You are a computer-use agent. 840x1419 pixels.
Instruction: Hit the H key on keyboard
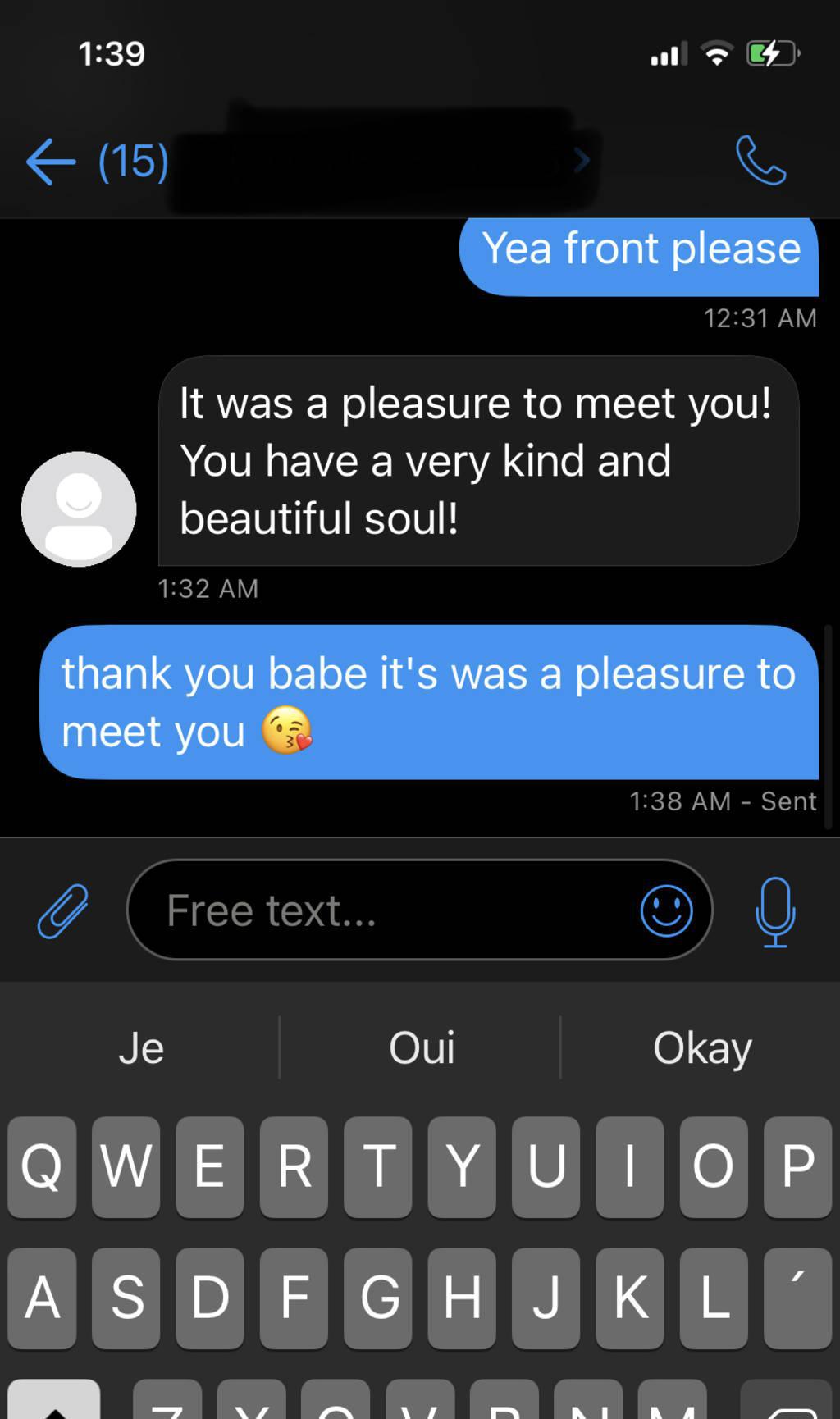(462, 1298)
